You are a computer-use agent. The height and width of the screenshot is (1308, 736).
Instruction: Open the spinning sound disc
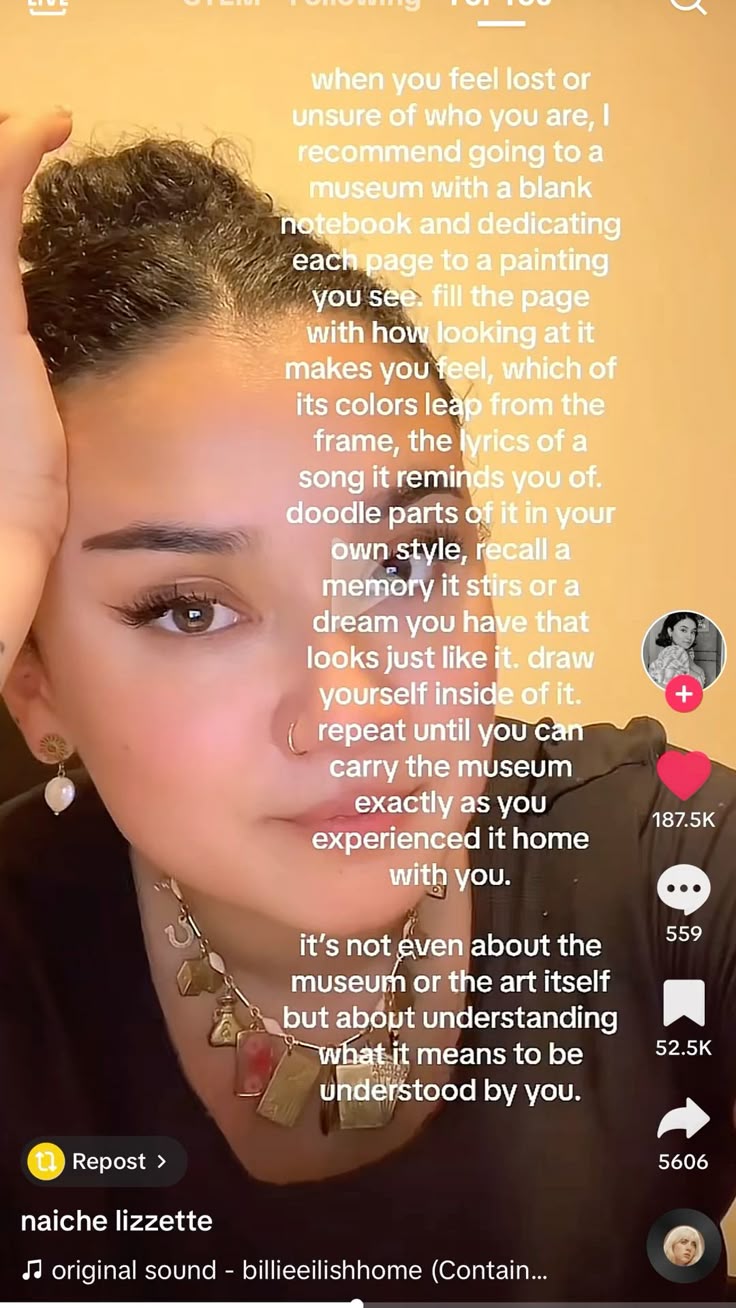(x=684, y=1246)
